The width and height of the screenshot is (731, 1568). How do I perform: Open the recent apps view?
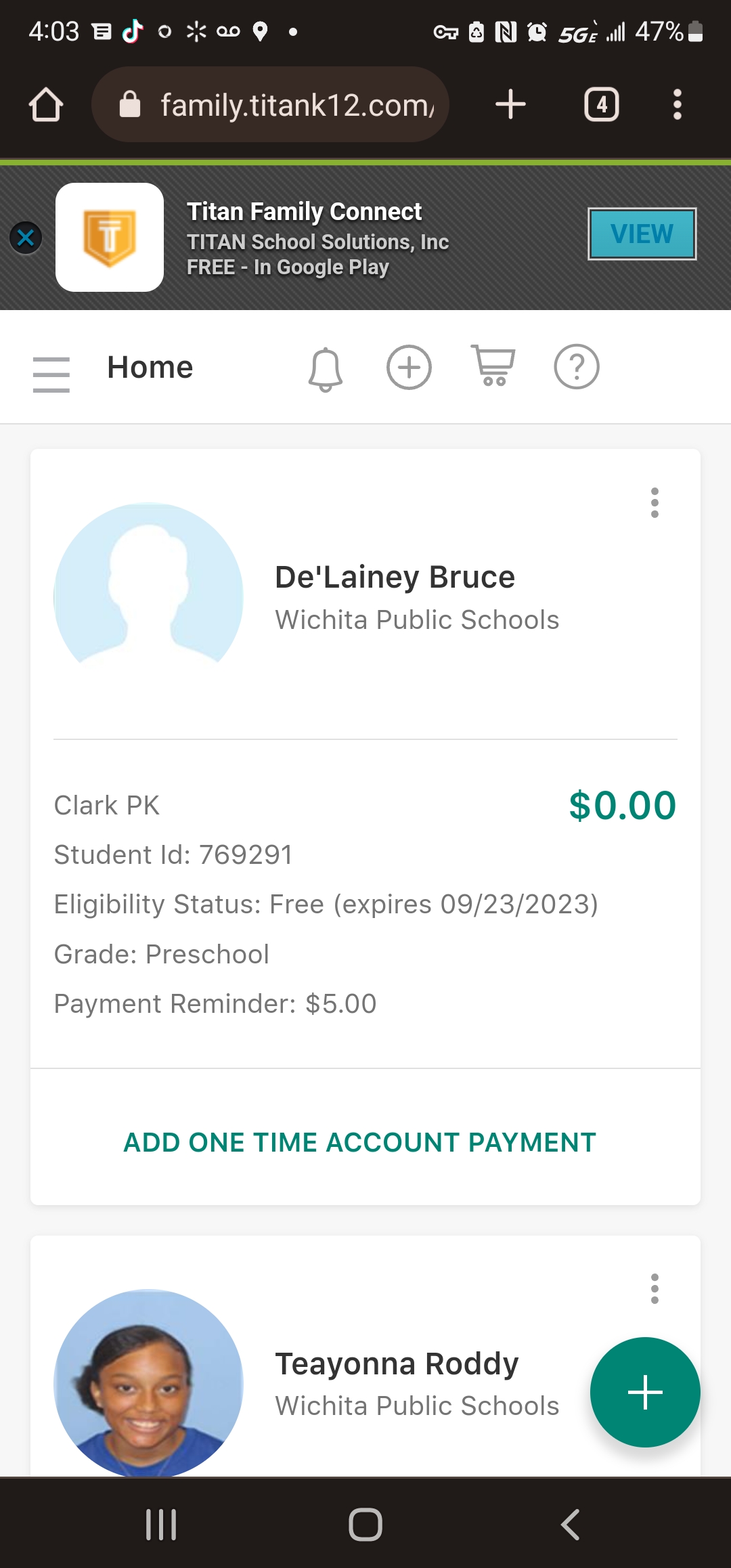[161, 1525]
